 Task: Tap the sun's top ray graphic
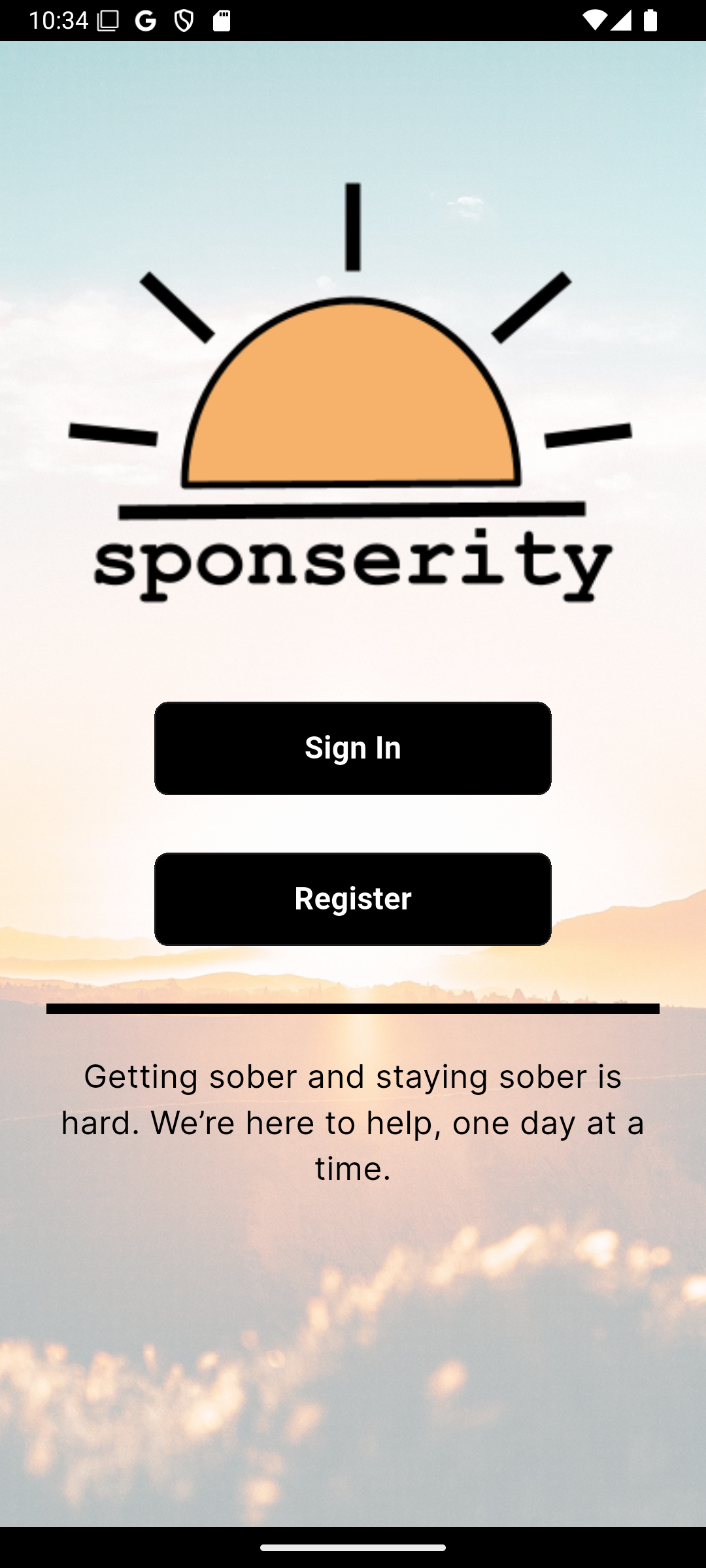coord(352,225)
